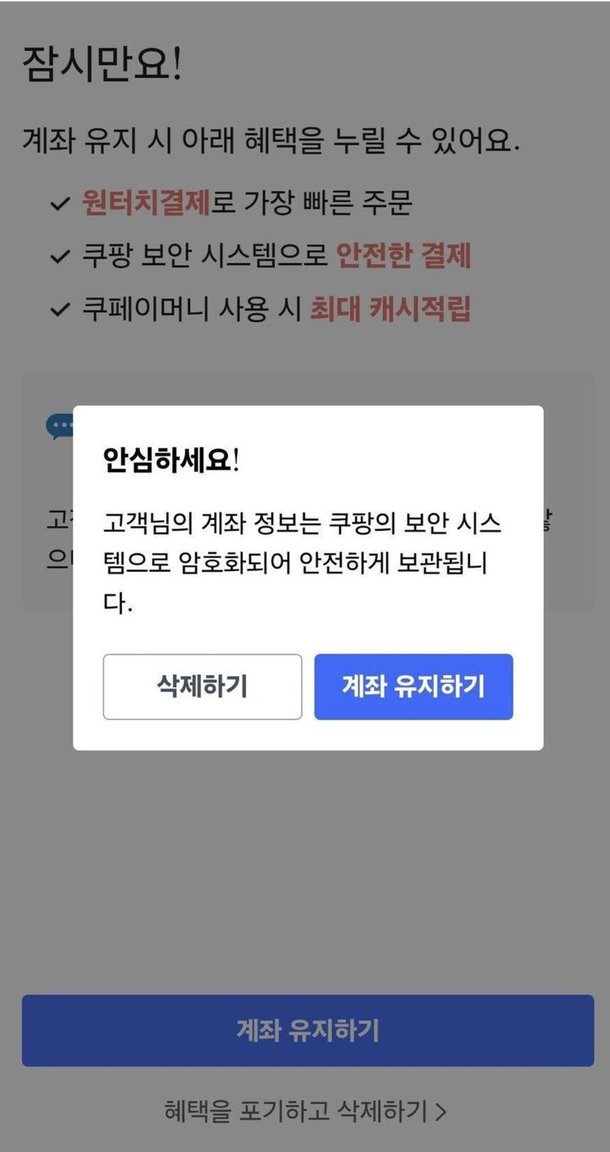Select 계좌 유지하기 in the dialog
Screen dimensions: 610x1152
pyautogui.click(x=413, y=687)
